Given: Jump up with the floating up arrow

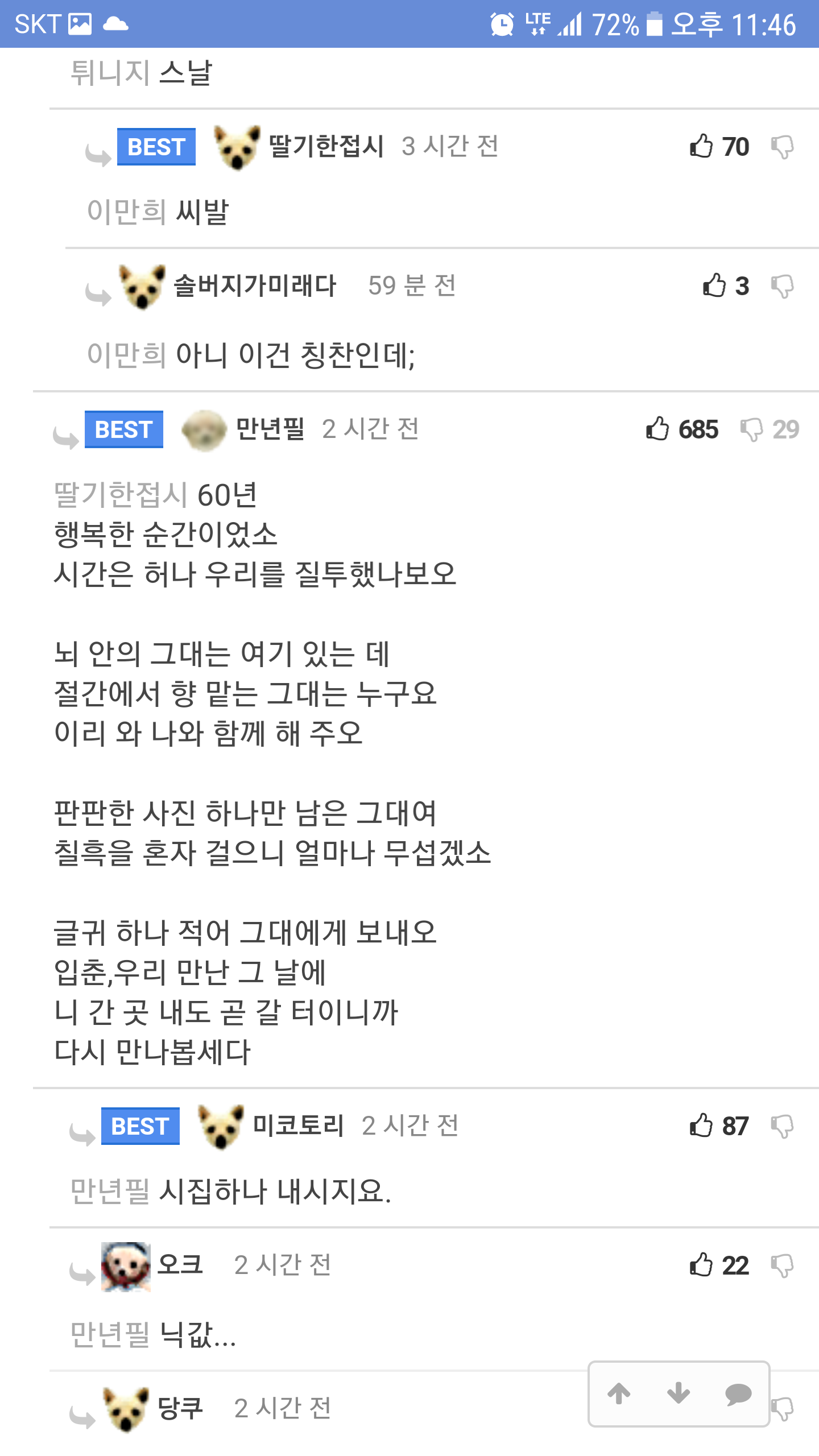Looking at the screenshot, I should pos(619,1394).
